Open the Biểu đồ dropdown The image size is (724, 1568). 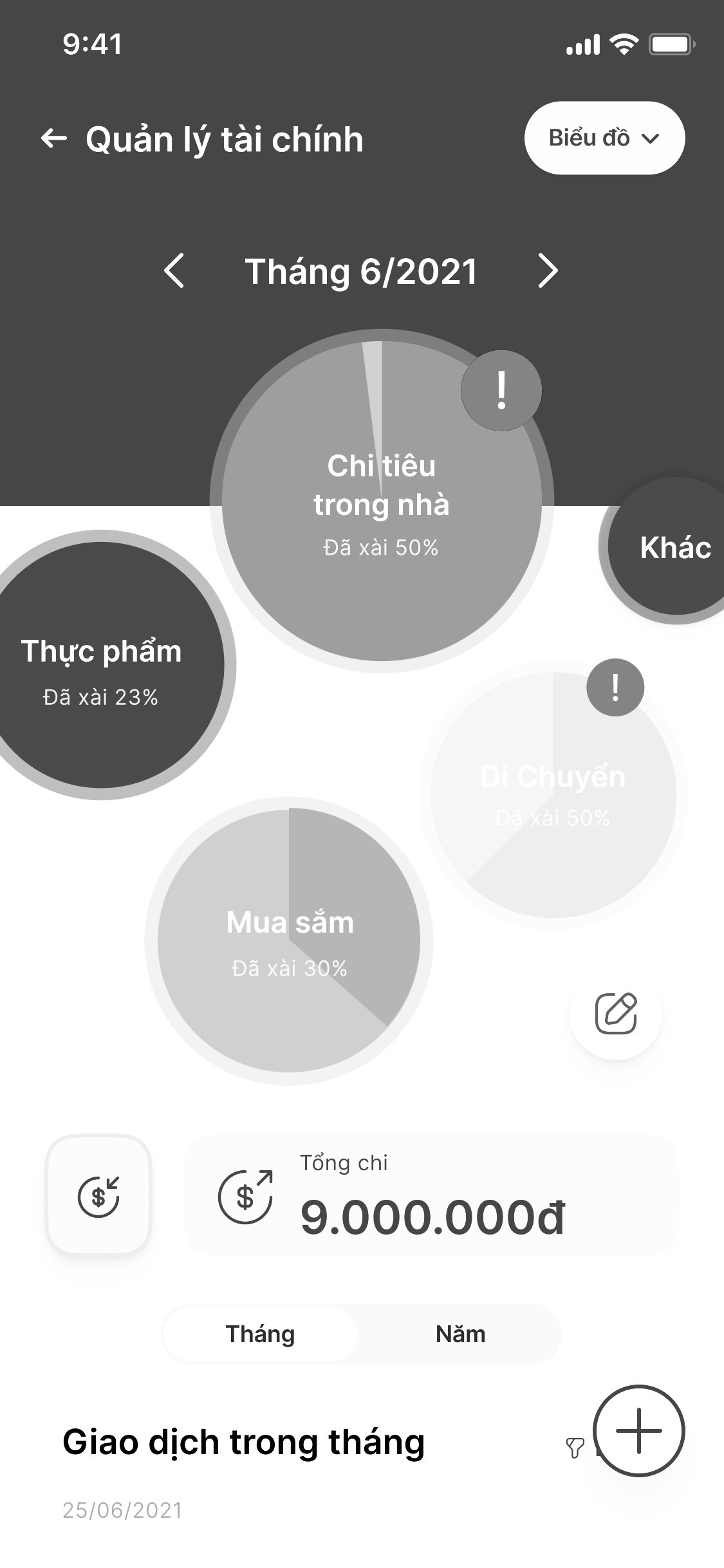[604, 138]
